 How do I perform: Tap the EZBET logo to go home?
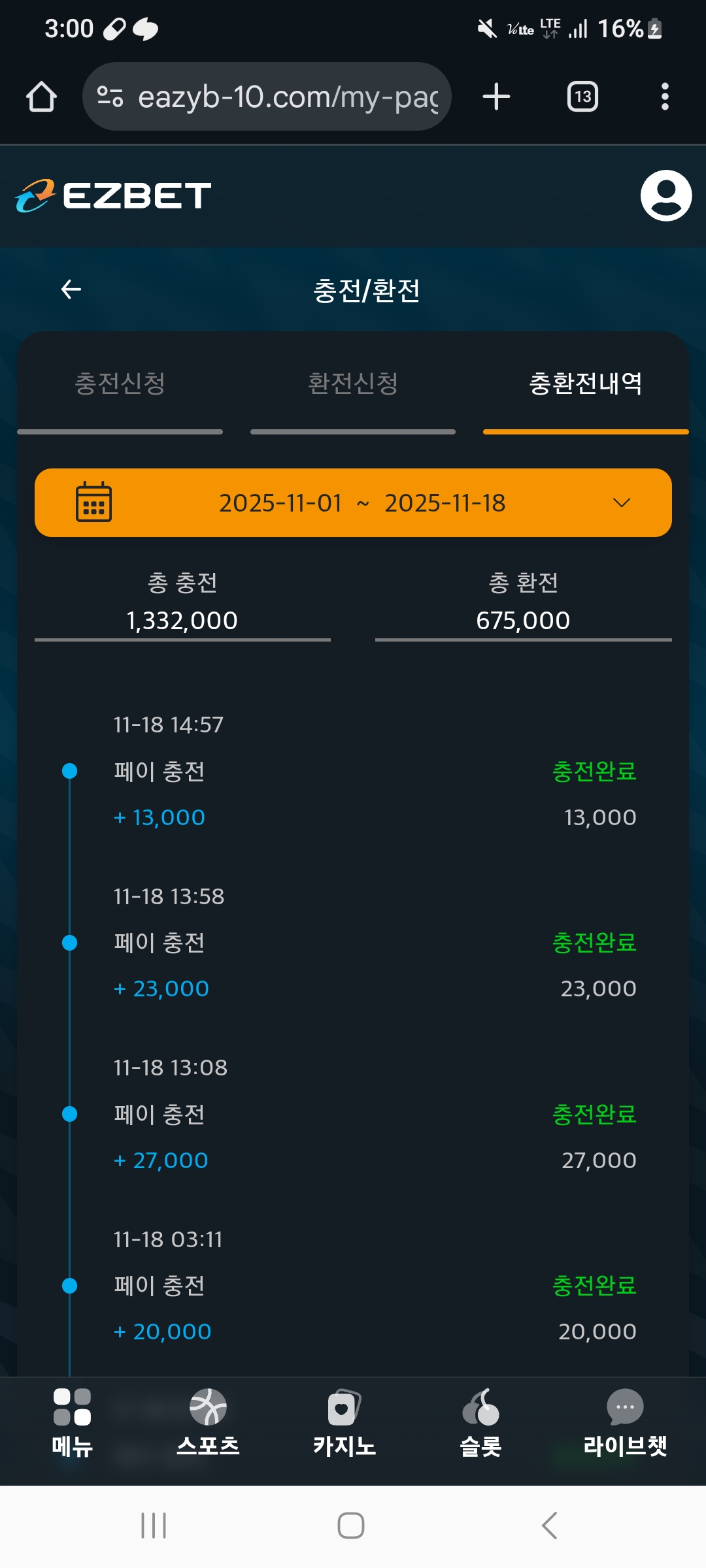pyautogui.click(x=113, y=196)
